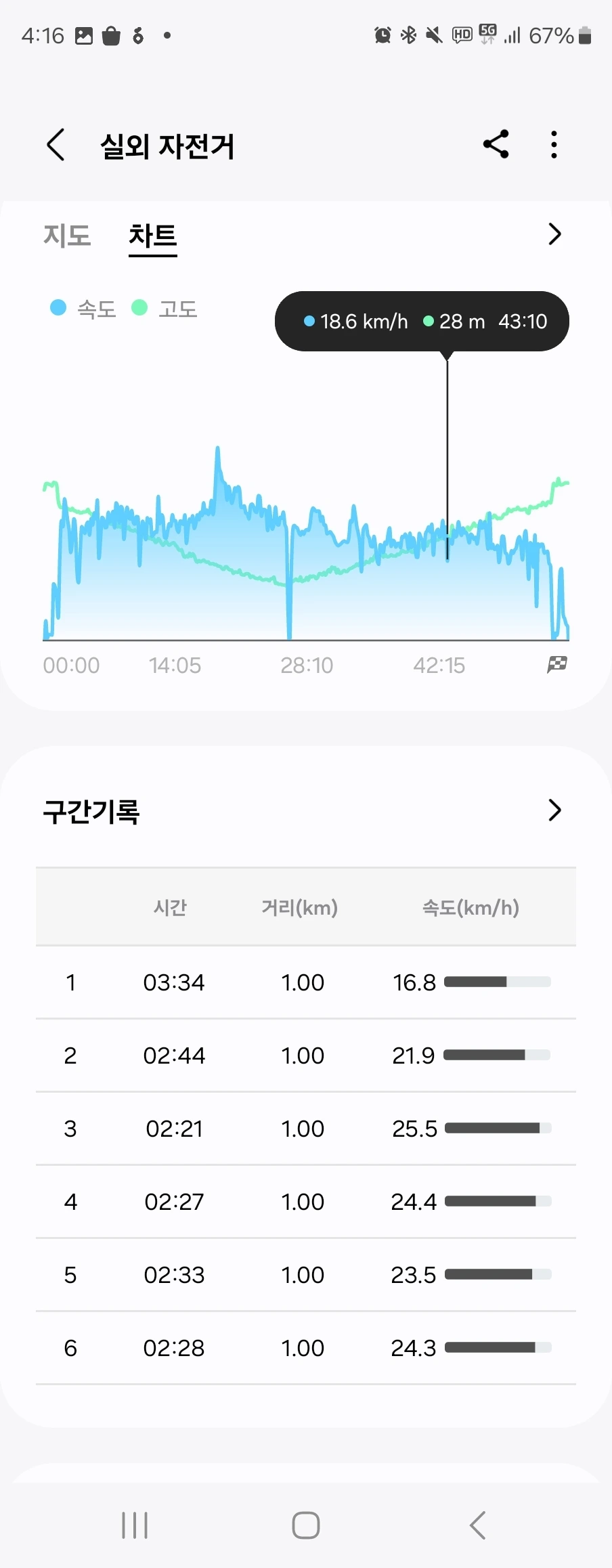This screenshot has width=612, height=1568.
Task: Open 구간기록 details
Action: (x=554, y=810)
